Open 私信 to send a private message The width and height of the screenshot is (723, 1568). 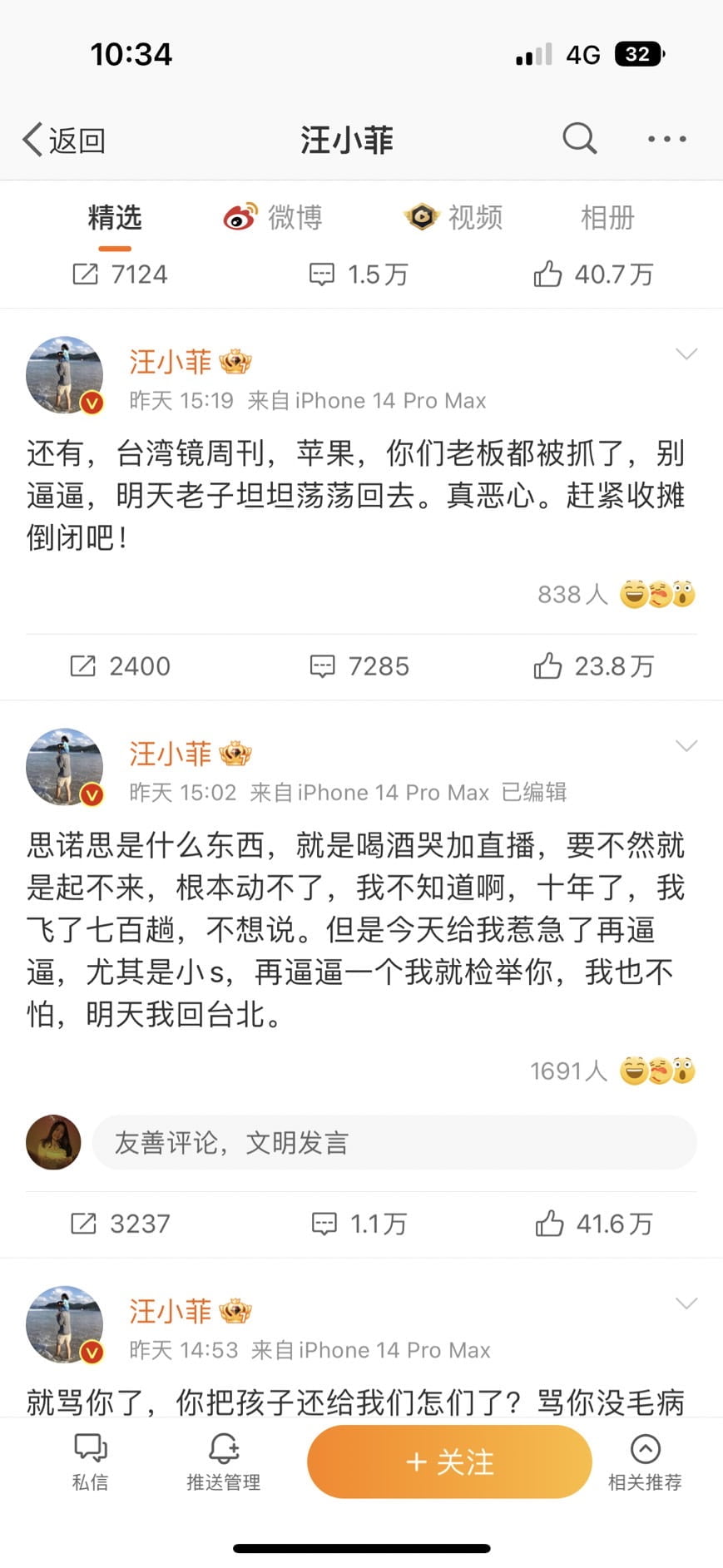90,1462
